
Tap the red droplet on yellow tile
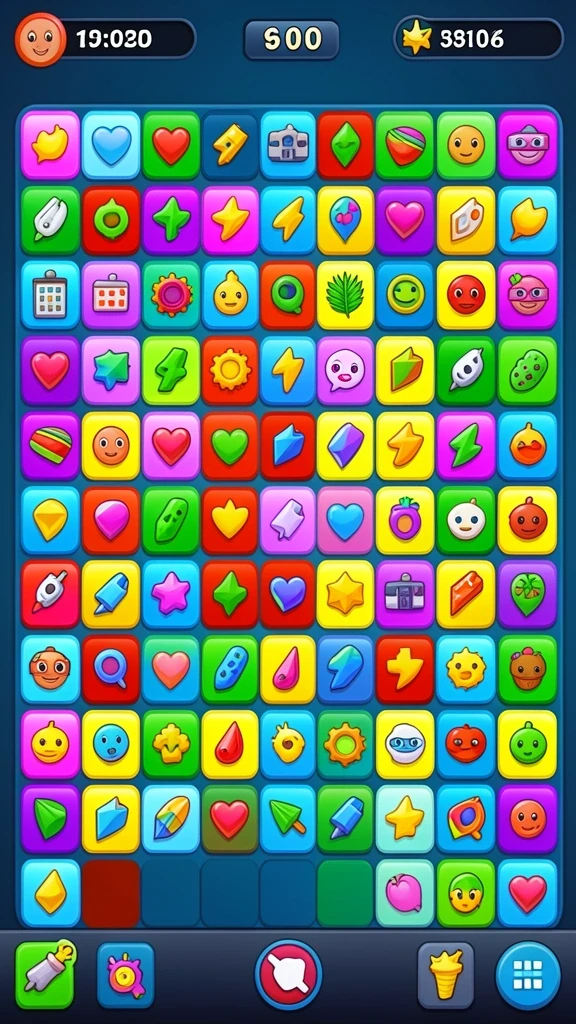pyautogui.click(x=230, y=744)
